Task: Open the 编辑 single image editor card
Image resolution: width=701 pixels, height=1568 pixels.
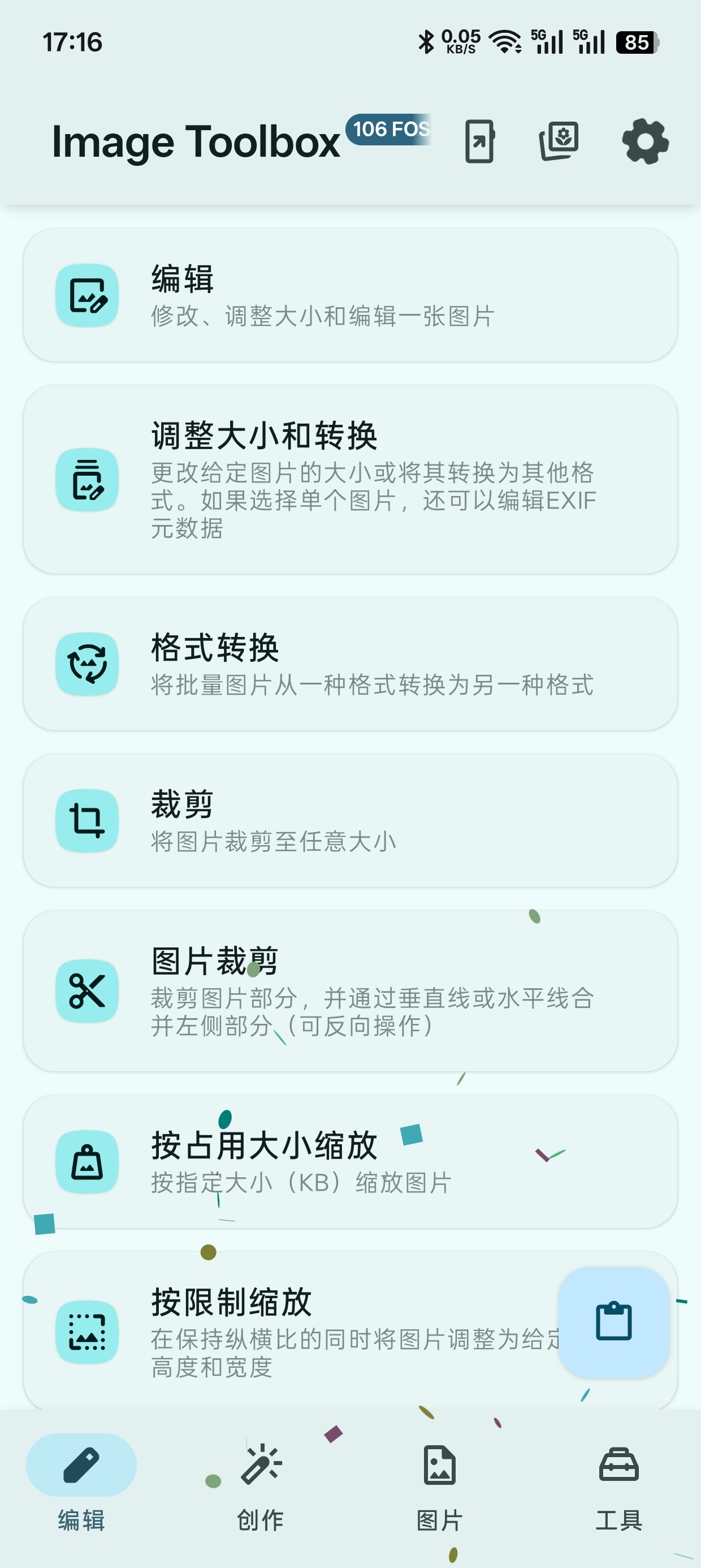Action: (350, 295)
